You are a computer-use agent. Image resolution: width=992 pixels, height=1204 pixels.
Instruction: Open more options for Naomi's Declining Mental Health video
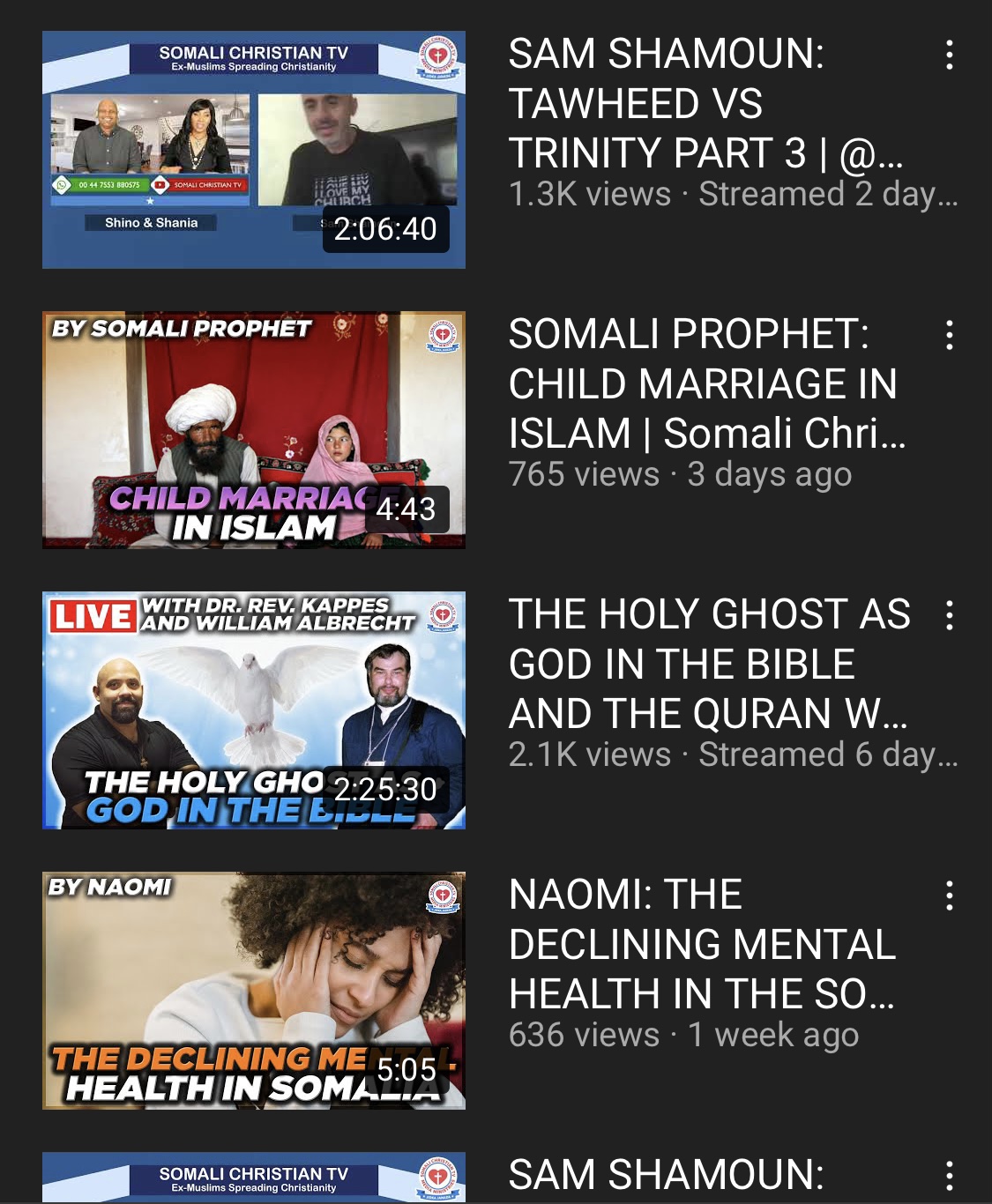949,896
